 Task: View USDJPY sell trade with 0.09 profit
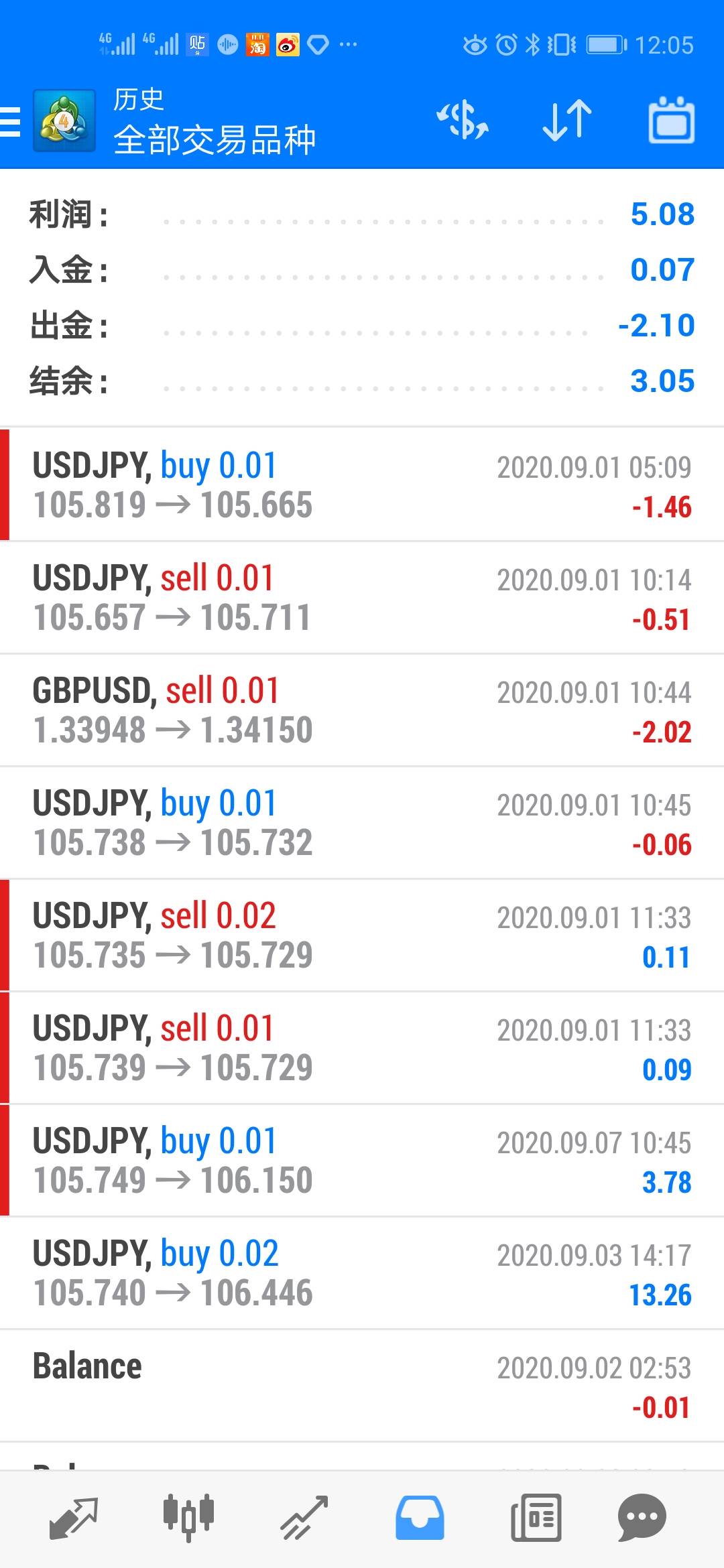point(362,1047)
